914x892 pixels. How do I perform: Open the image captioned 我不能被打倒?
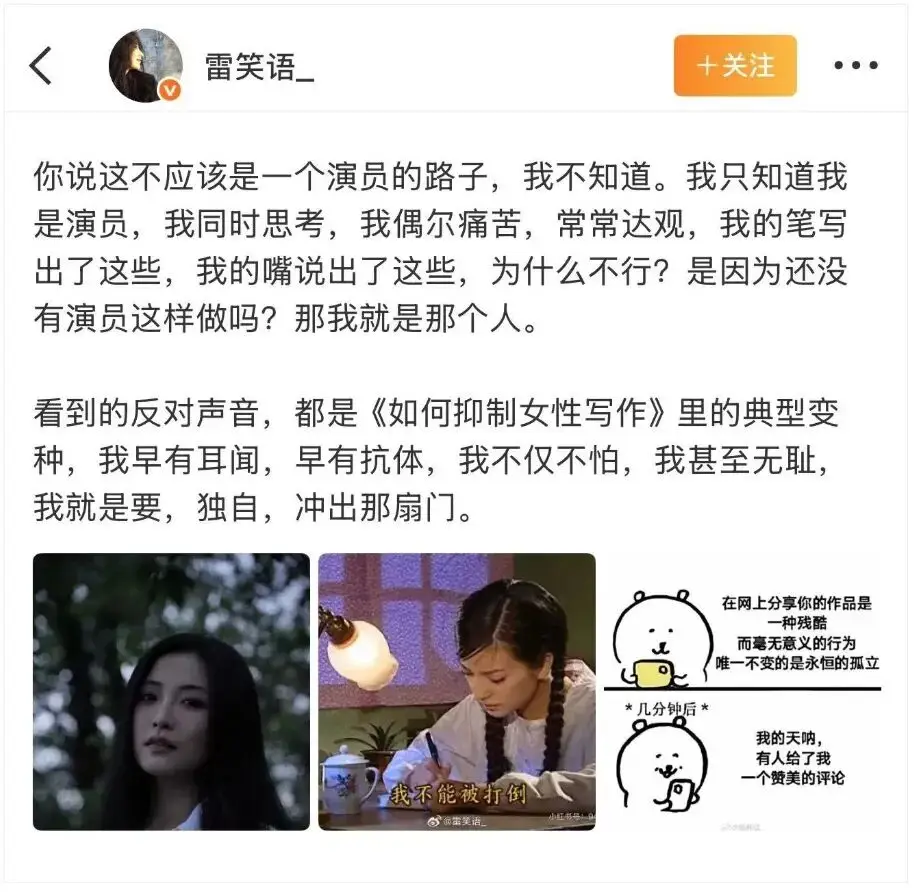[457, 692]
